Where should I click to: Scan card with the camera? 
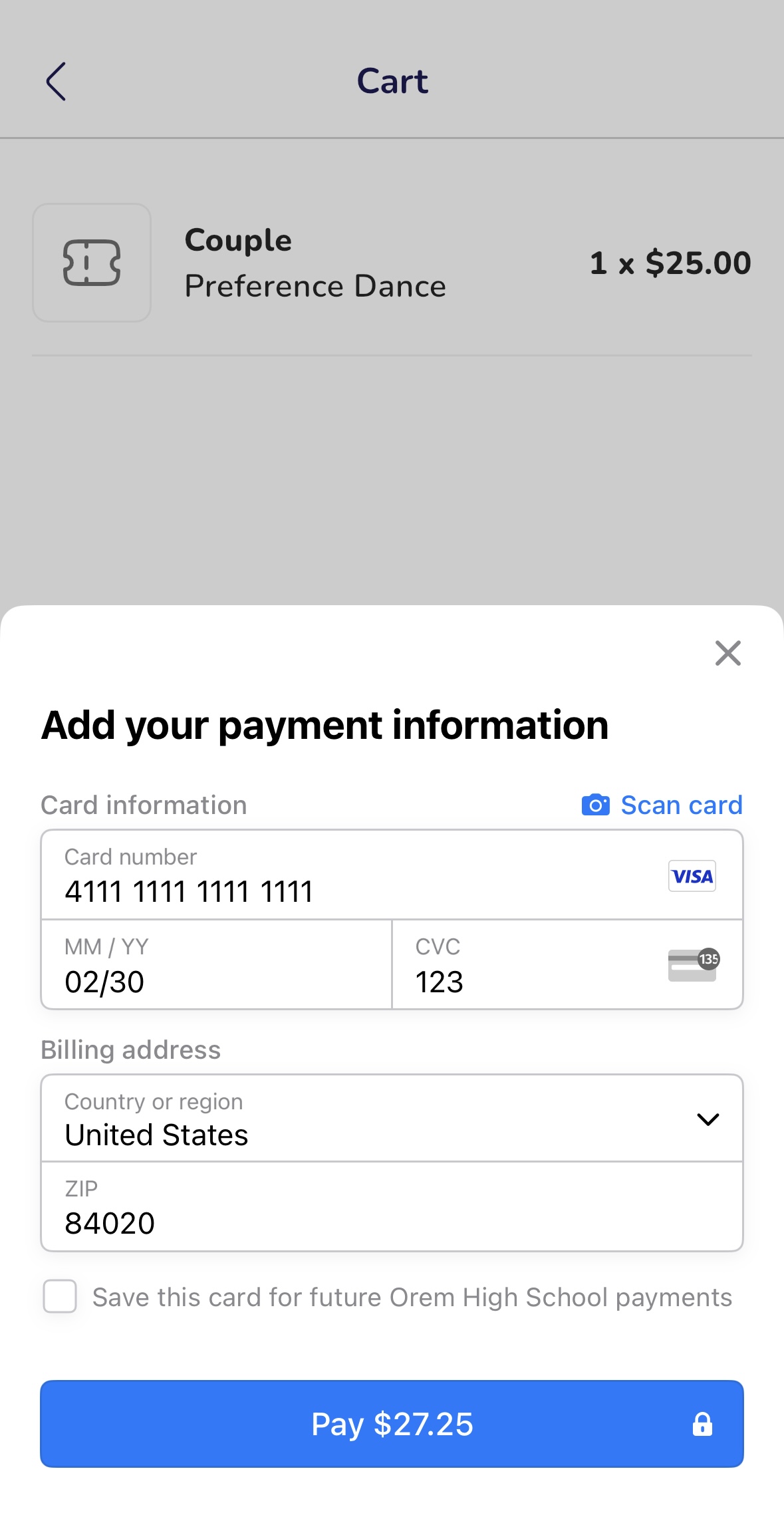click(x=662, y=805)
